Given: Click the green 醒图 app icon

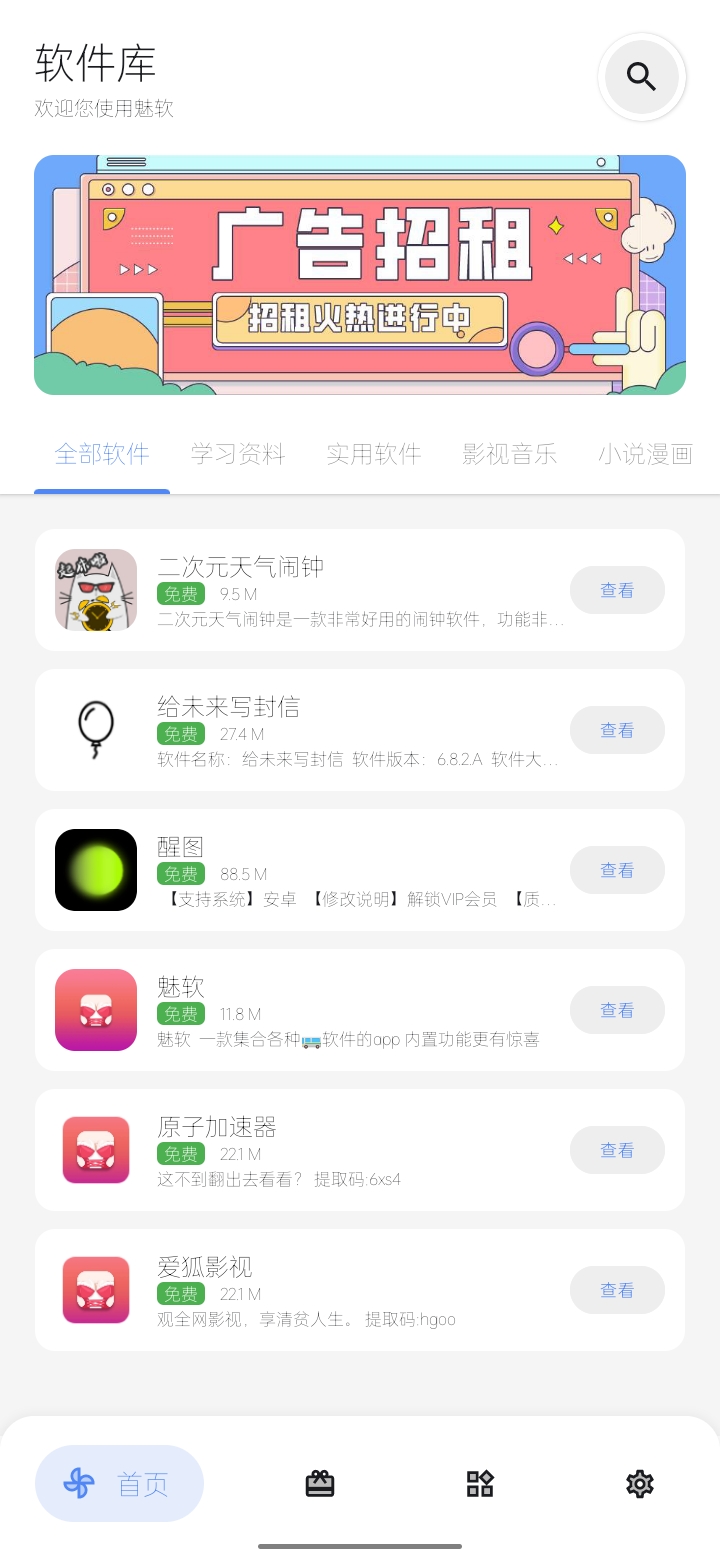Looking at the screenshot, I should click(x=96, y=870).
